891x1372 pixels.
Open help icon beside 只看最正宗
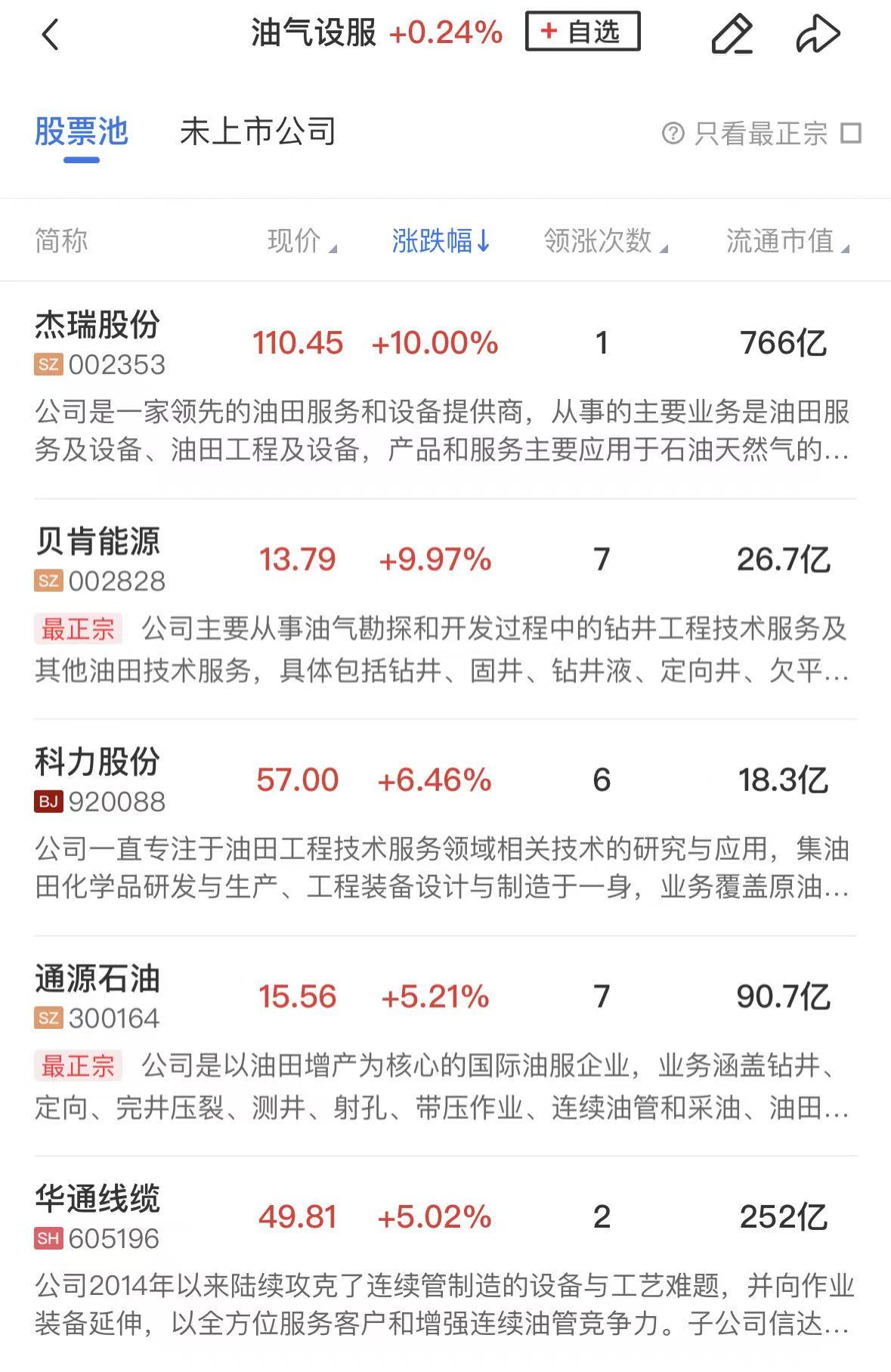click(672, 134)
